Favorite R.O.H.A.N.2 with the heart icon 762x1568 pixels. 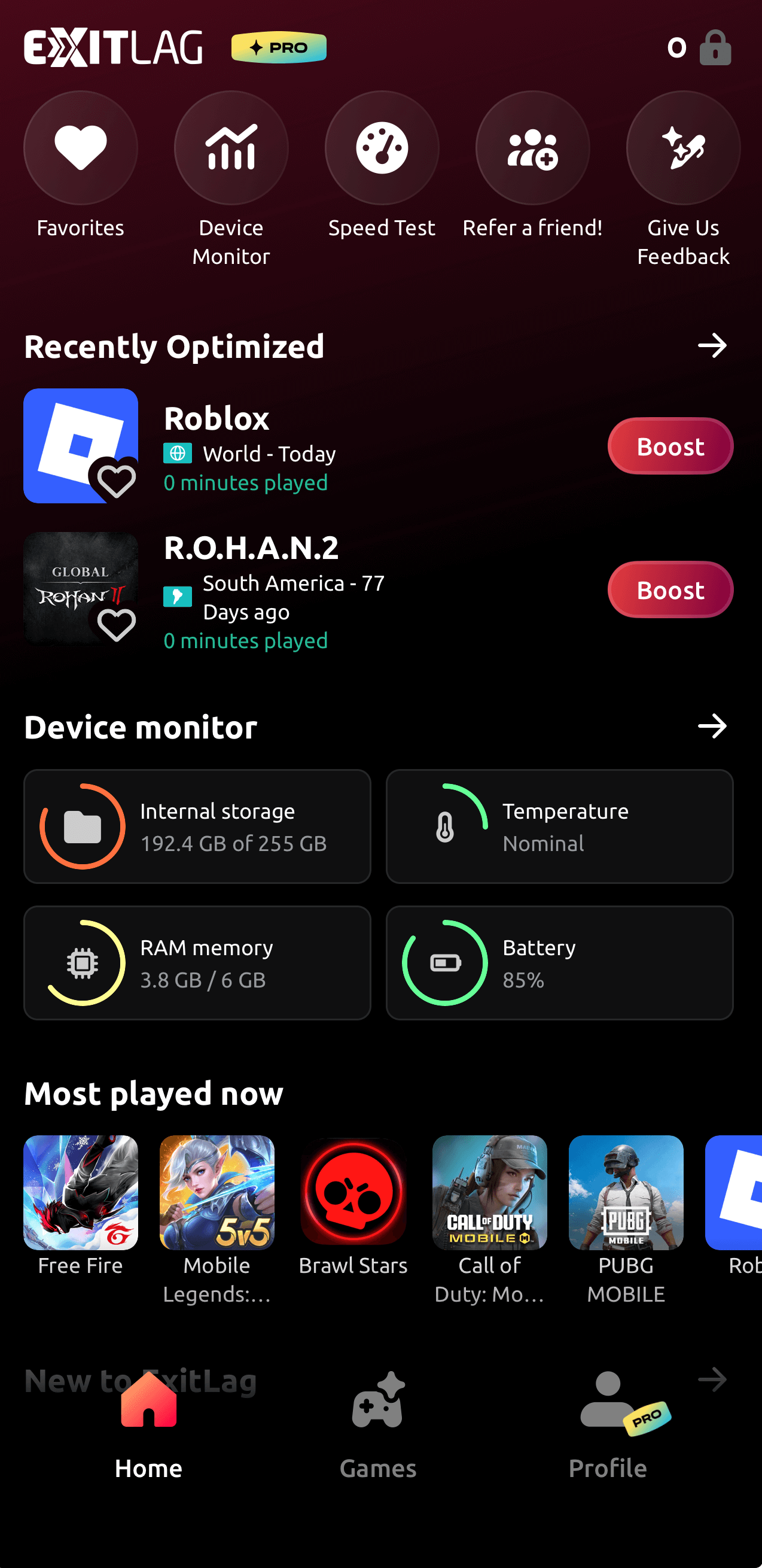click(116, 625)
